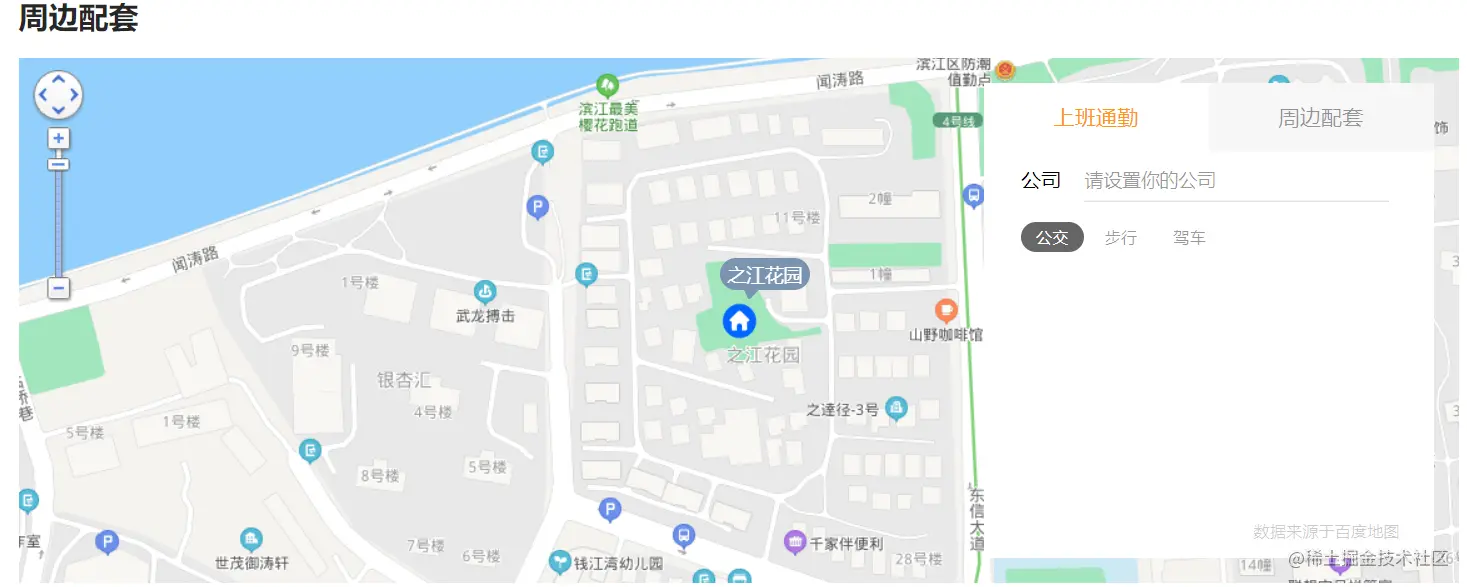Select the 驾车 driving option

(x=1189, y=238)
